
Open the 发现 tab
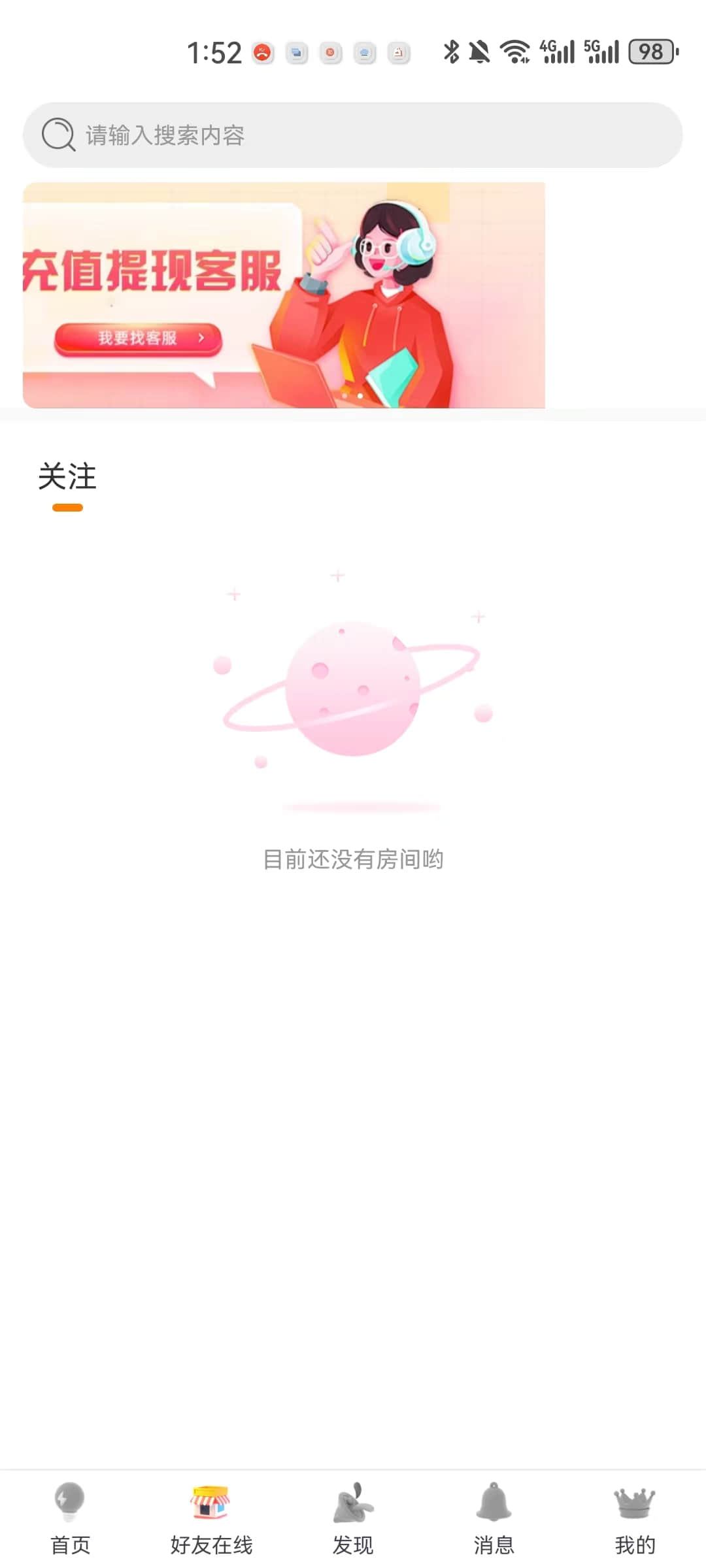tap(353, 1518)
